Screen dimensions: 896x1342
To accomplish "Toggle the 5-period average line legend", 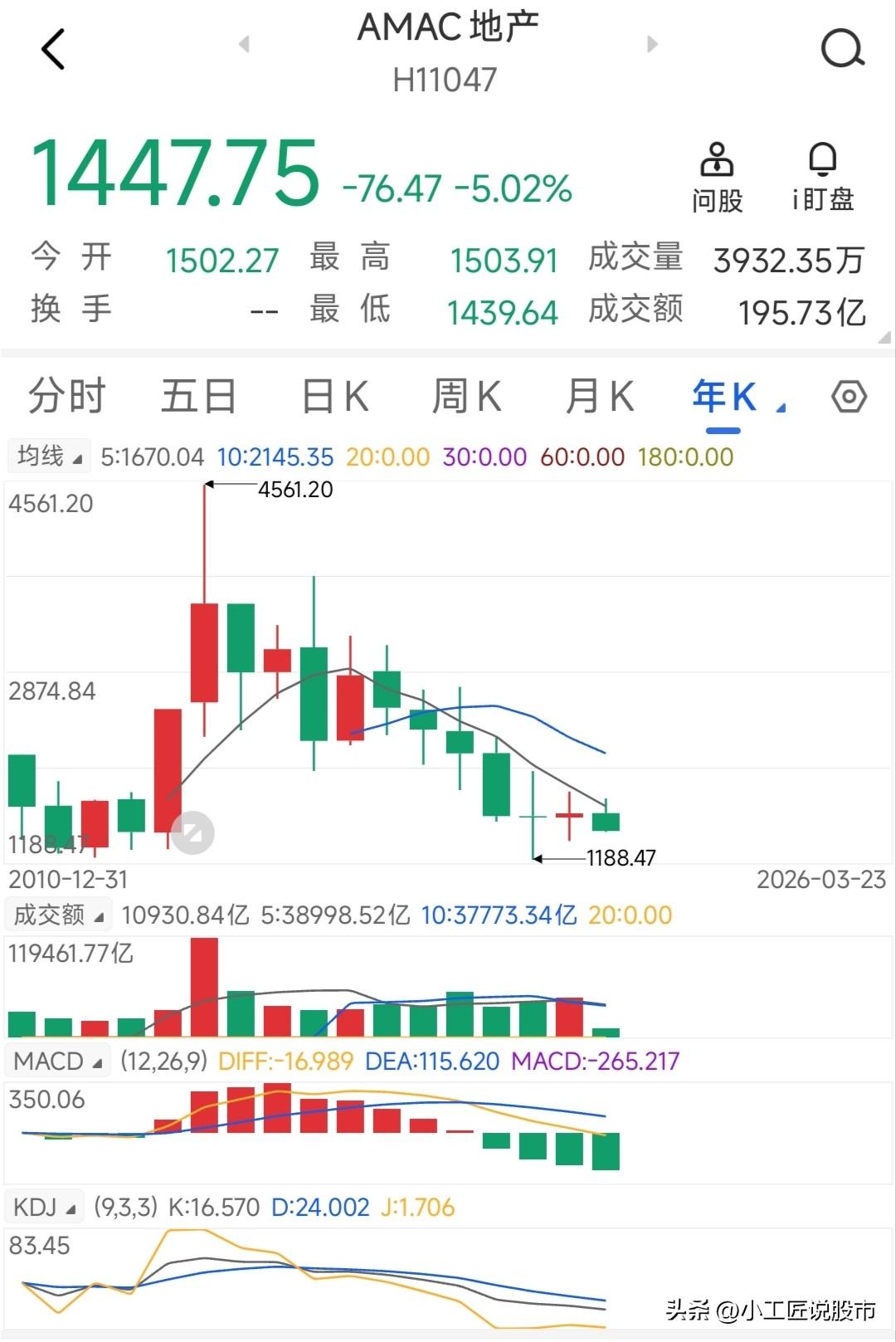I will (x=153, y=456).
